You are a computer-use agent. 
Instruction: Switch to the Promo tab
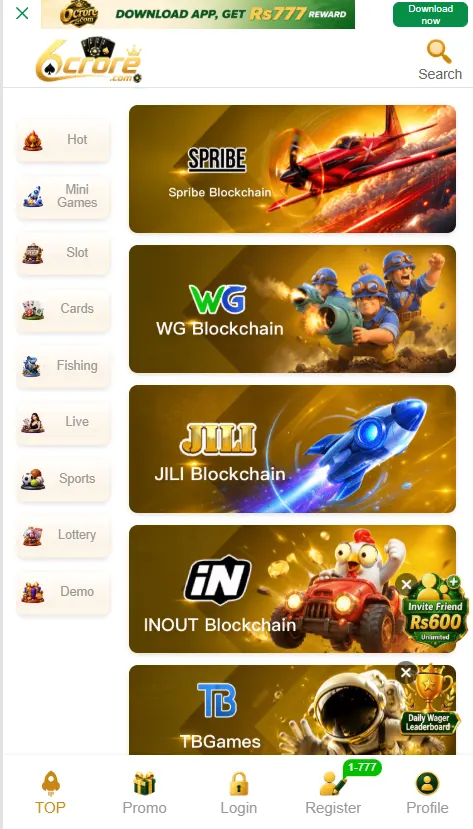click(x=144, y=793)
